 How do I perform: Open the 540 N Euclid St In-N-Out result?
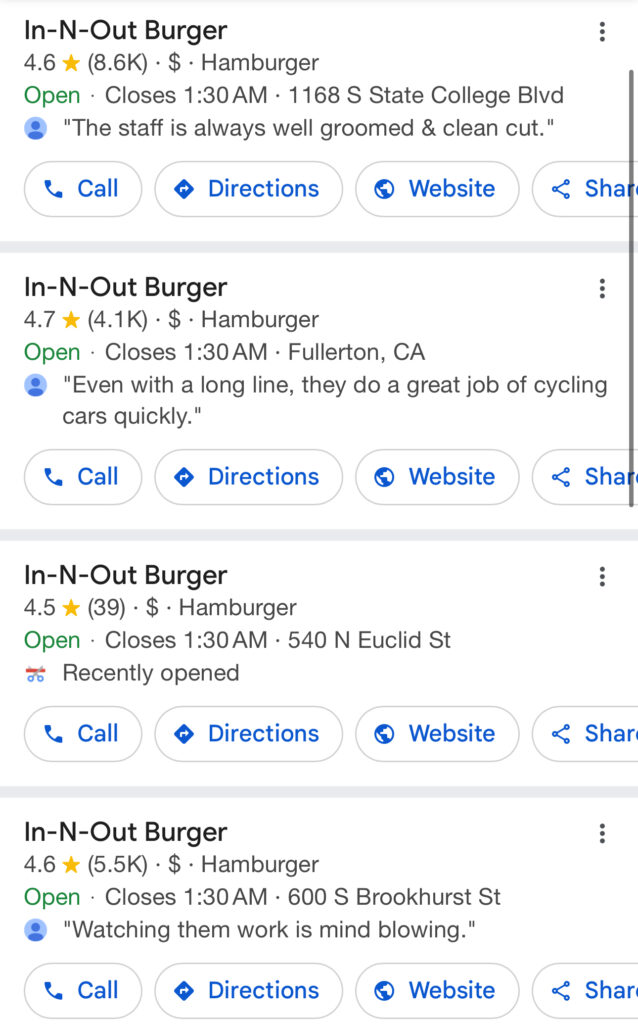126,575
